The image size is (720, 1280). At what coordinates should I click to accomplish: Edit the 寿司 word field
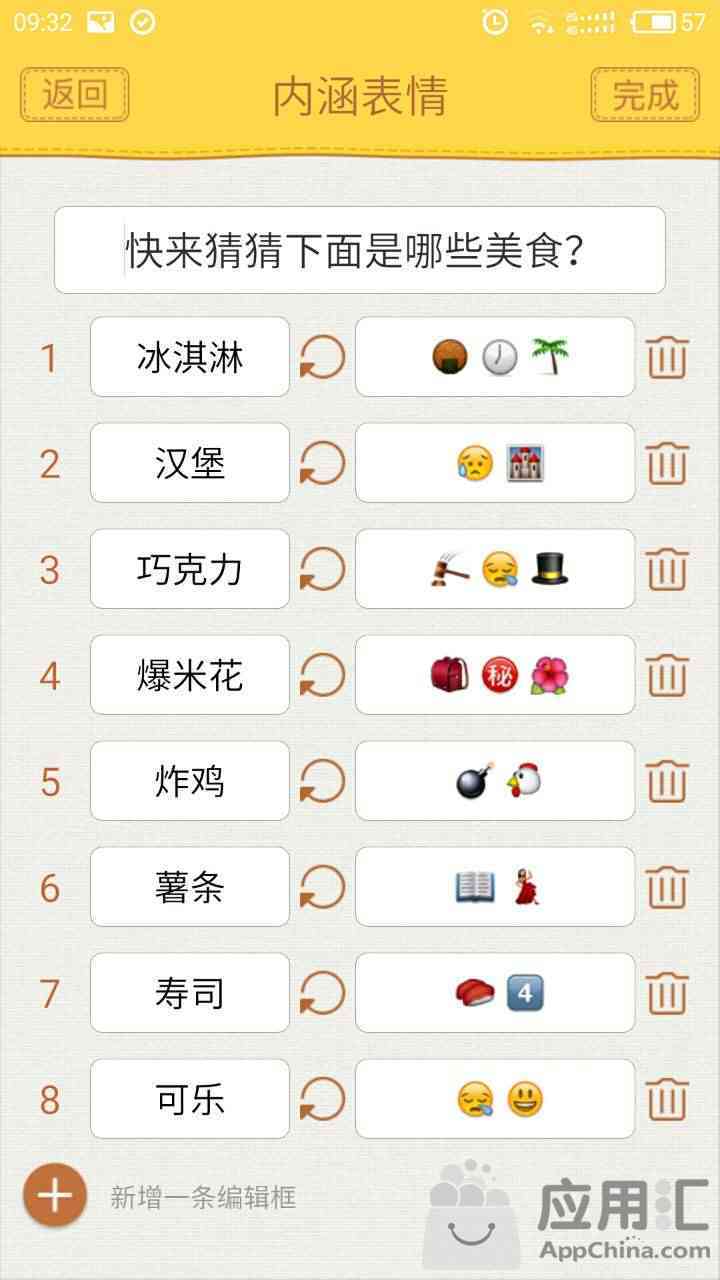pos(190,993)
